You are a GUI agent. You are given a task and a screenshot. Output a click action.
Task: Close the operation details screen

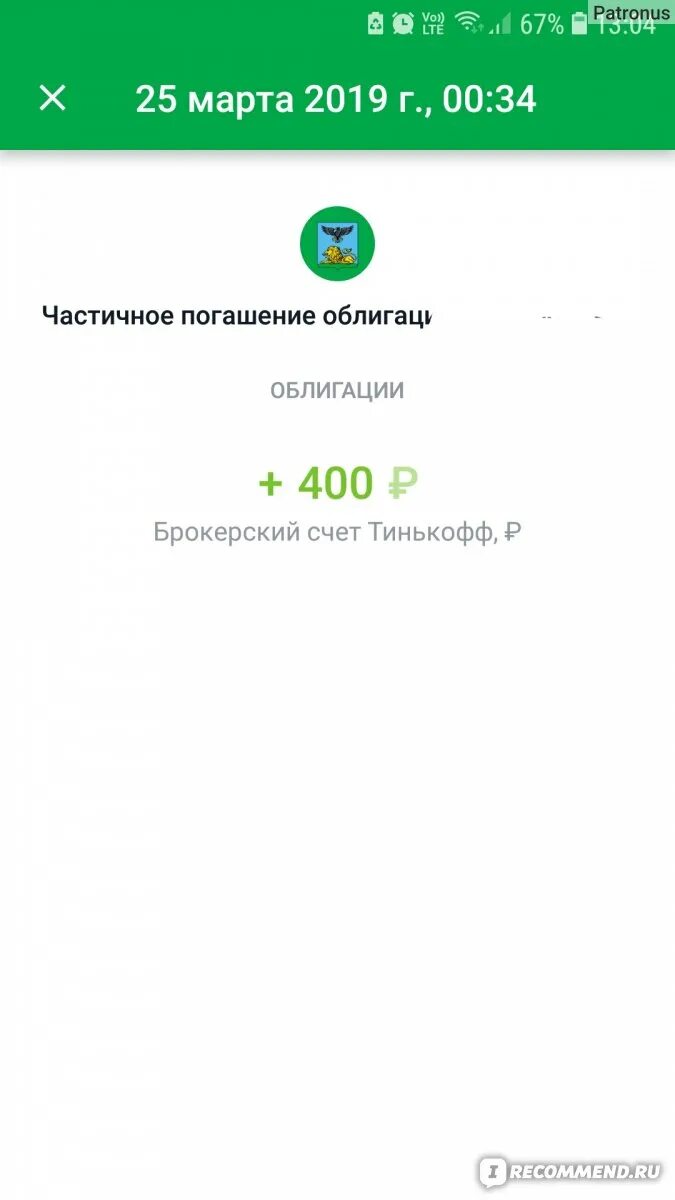pos(52,98)
